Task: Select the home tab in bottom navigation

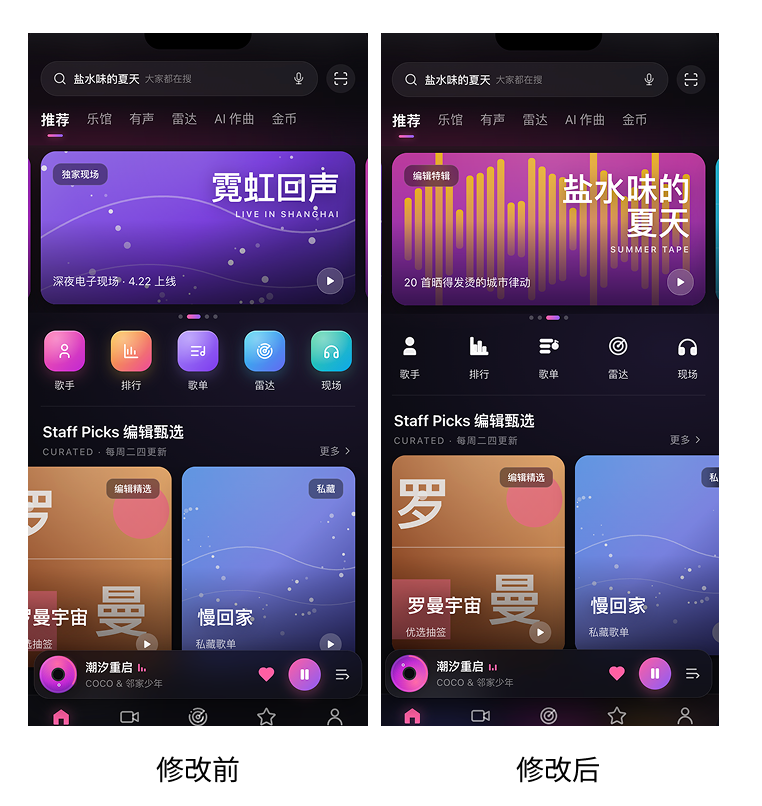Action: (x=413, y=717)
